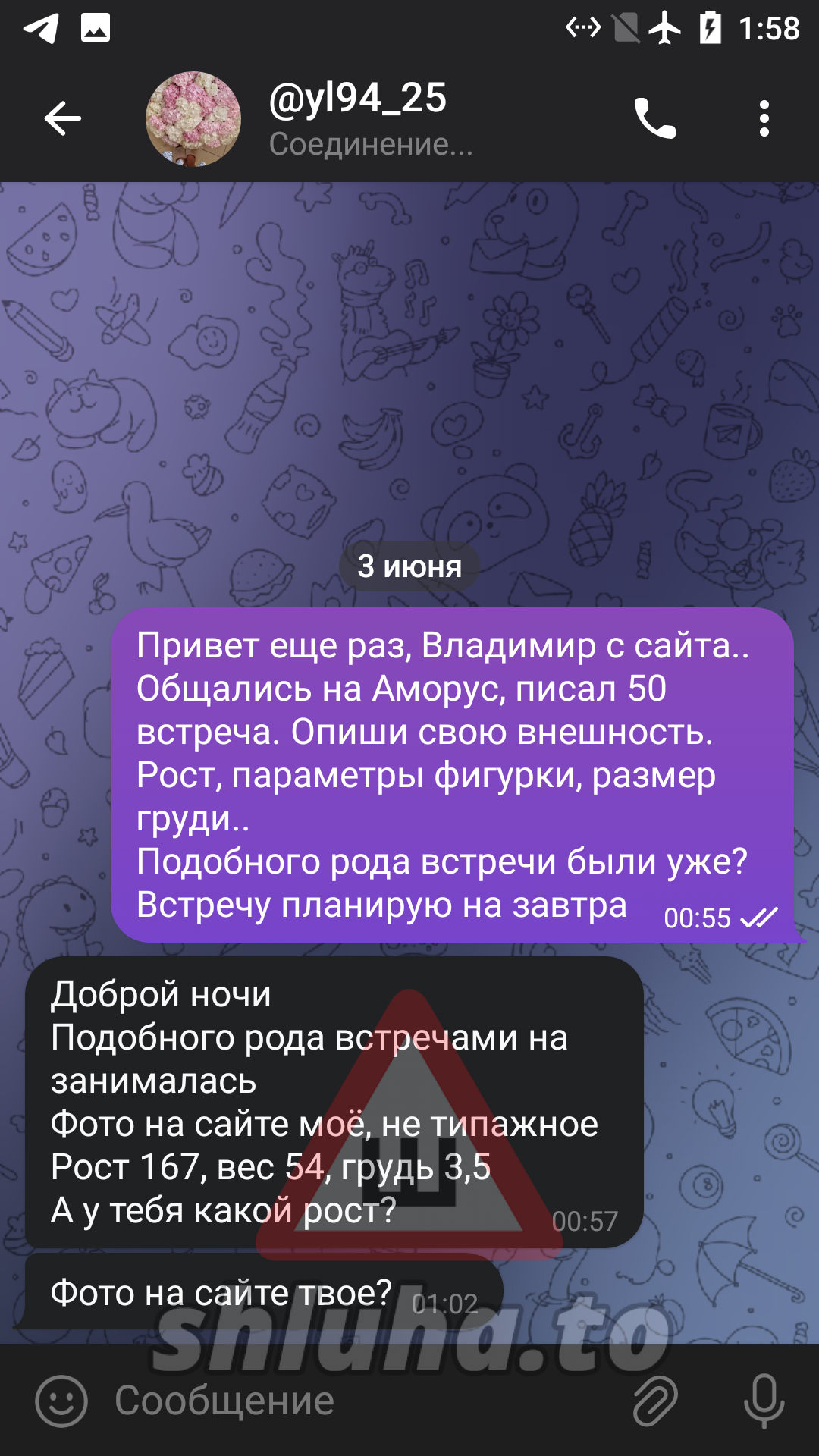Start a voice call with @yl94_25

(654, 118)
